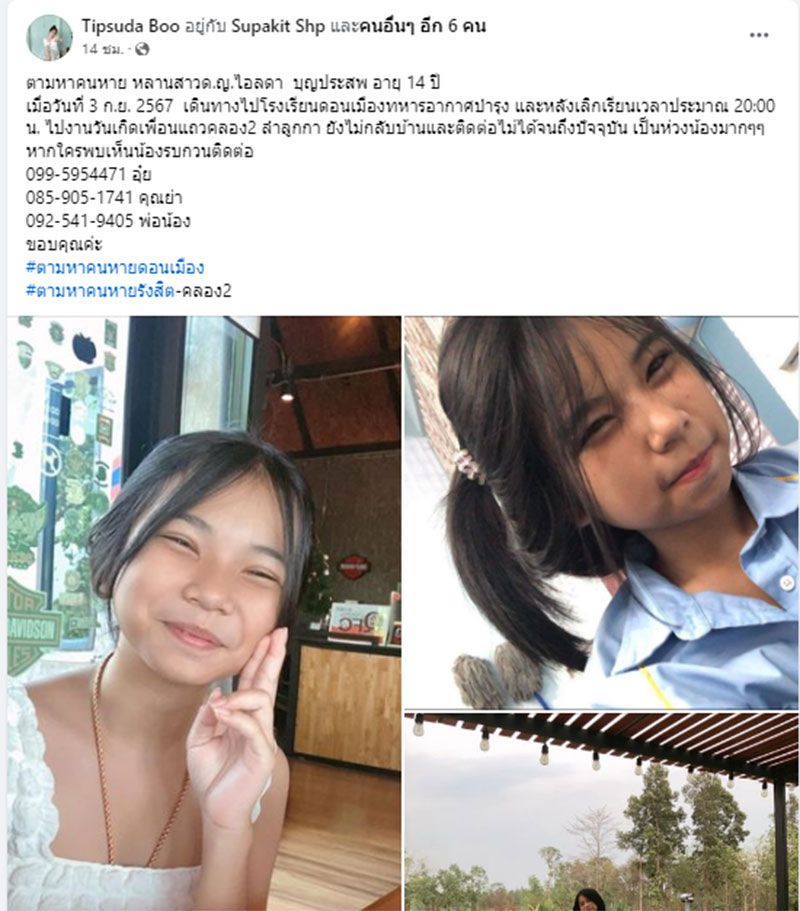The height and width of the screenshot is (911, 800).
Task: Open Tipsuda Boo's profile picture
Action: tap(49, 38)
